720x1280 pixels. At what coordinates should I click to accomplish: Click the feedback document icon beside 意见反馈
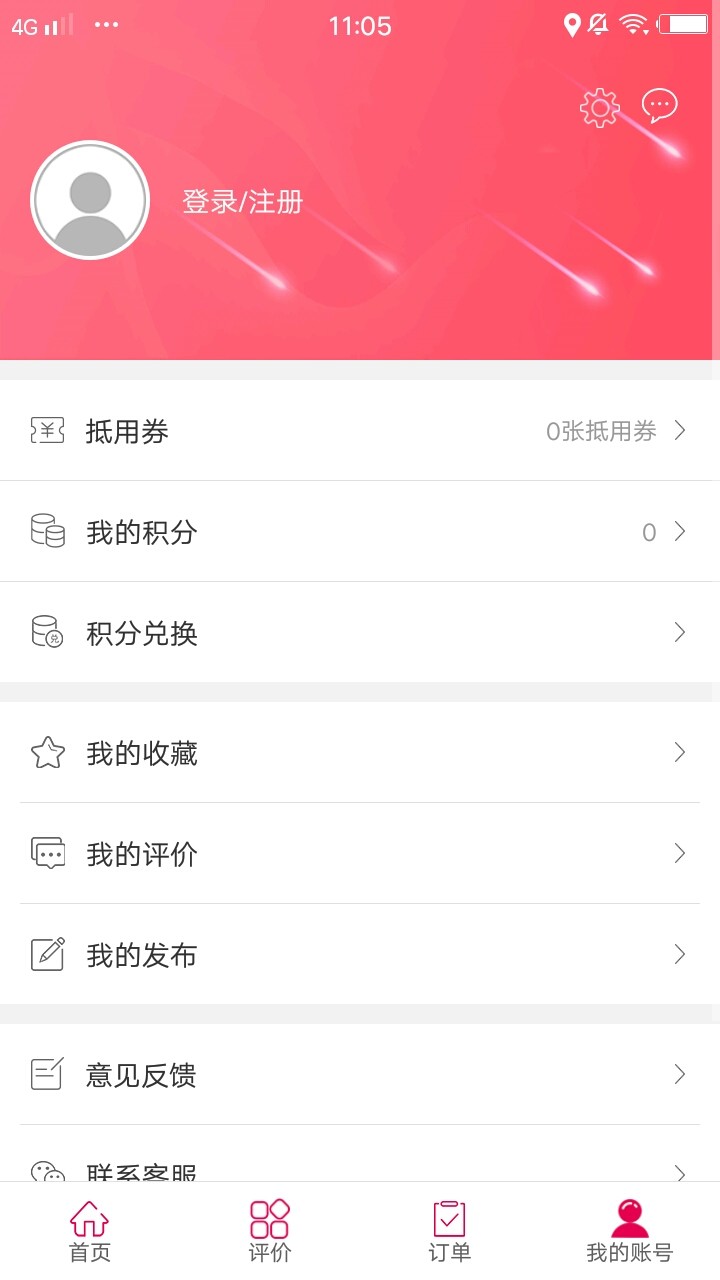click(47, 1075)
